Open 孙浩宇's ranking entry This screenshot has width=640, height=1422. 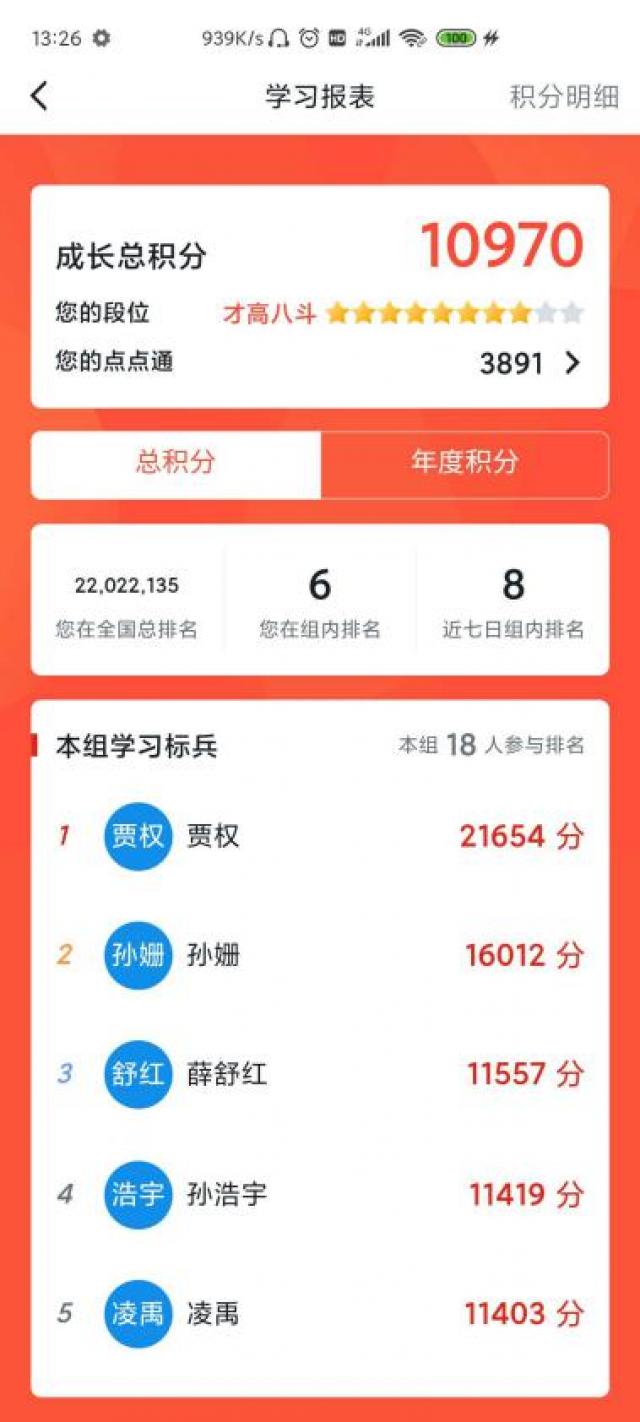click(x=320, y=1194)
